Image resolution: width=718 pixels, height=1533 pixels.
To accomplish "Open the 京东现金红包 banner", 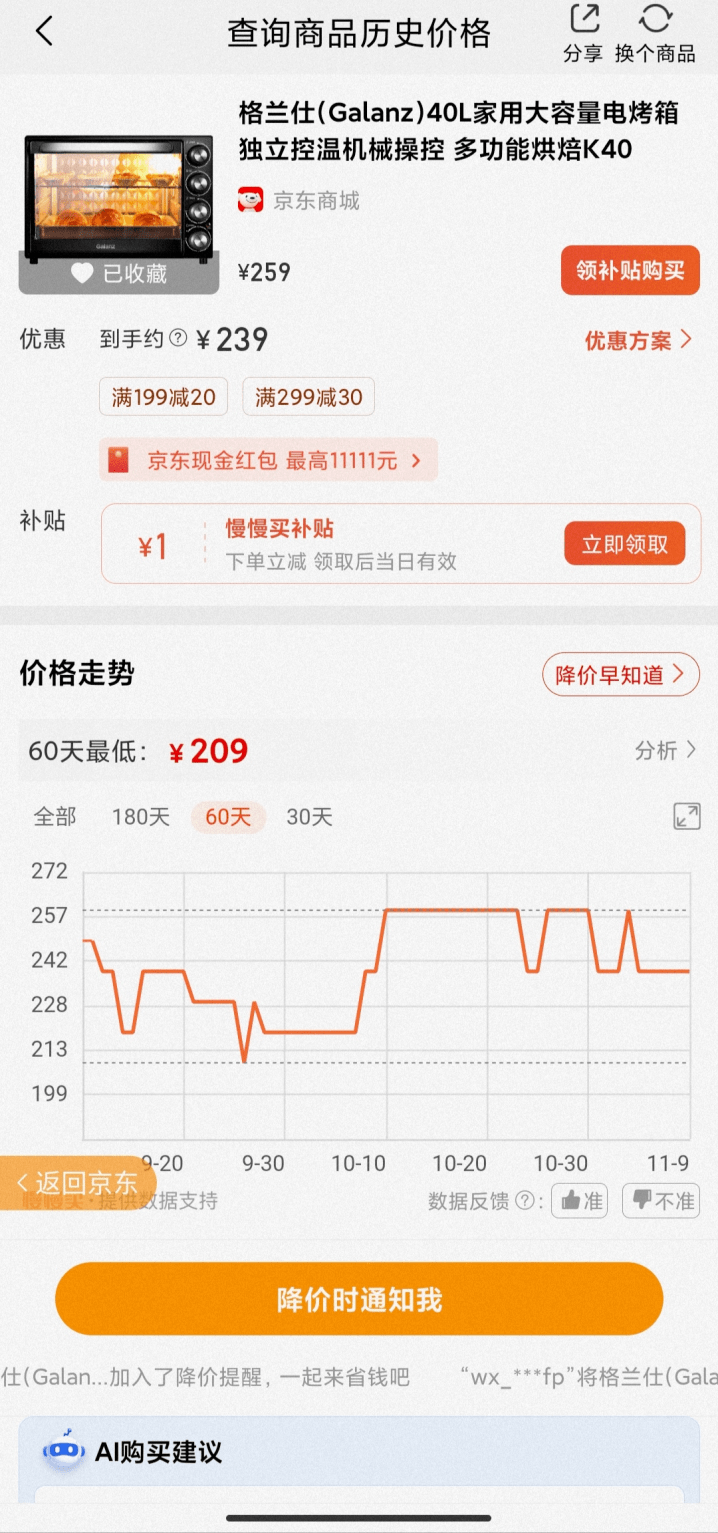I will coord(269,460).
